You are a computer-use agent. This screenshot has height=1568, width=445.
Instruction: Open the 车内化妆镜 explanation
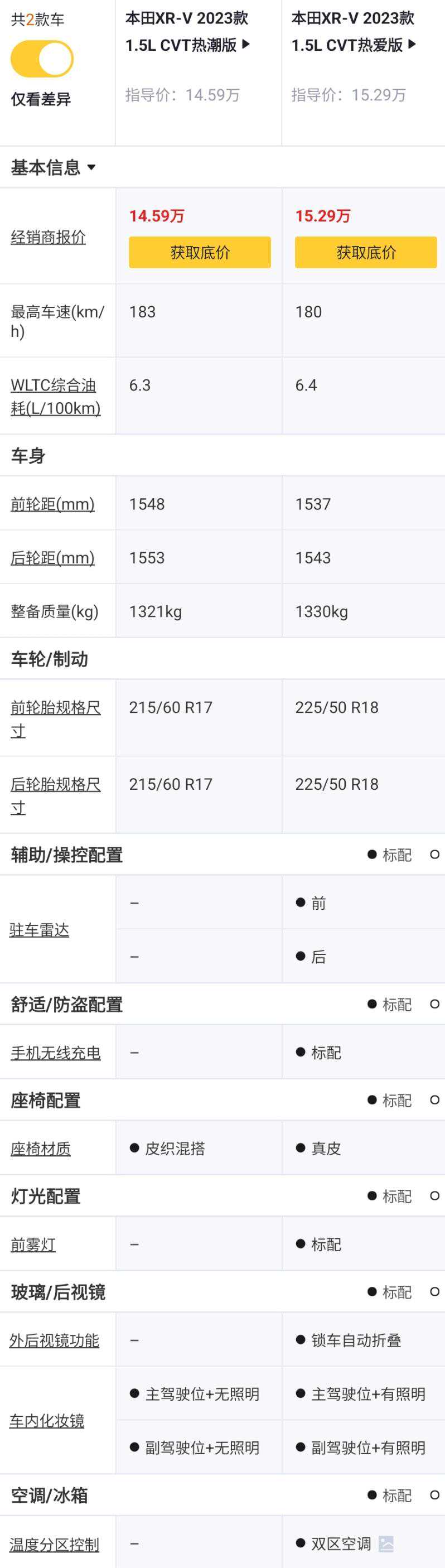coord(47,1421)
